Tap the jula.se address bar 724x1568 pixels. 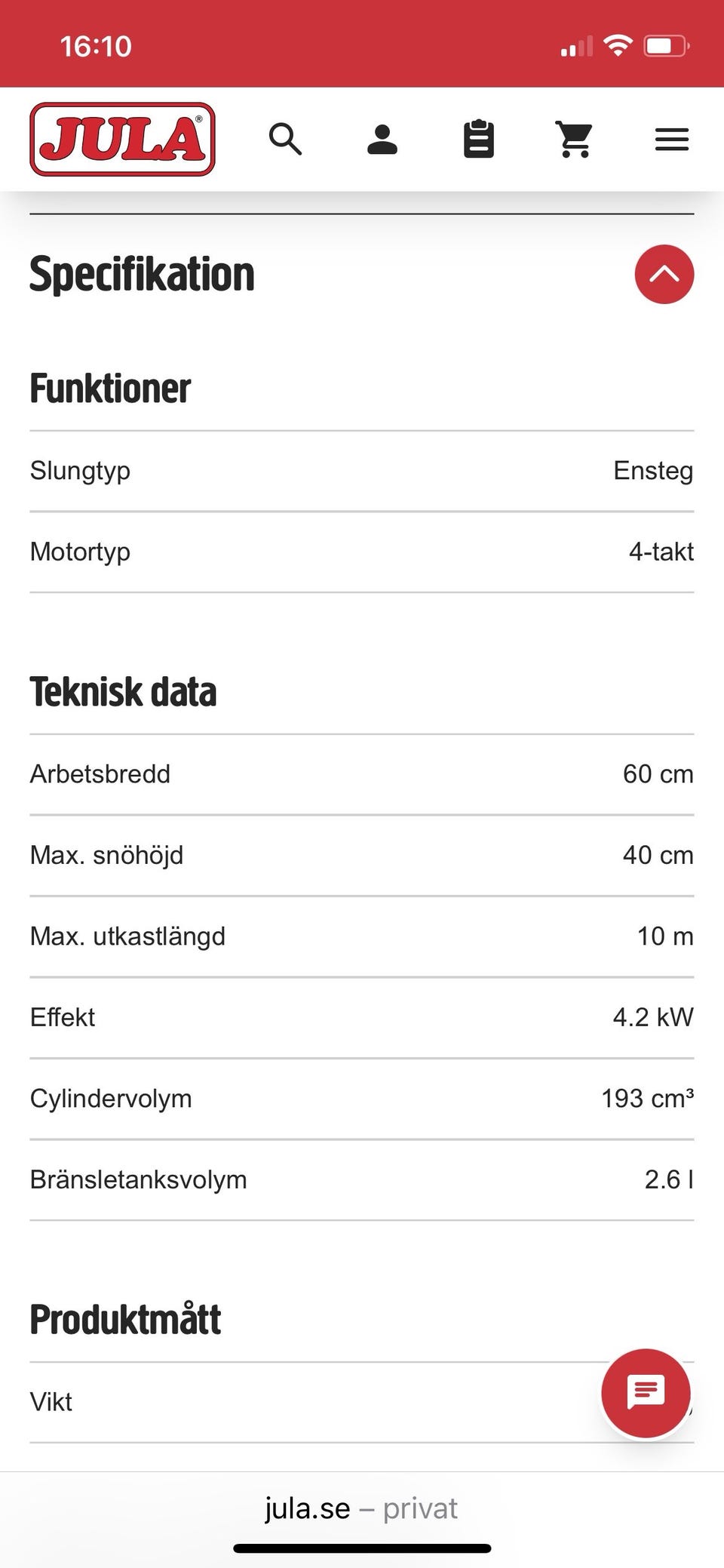tap(360, 1508)
